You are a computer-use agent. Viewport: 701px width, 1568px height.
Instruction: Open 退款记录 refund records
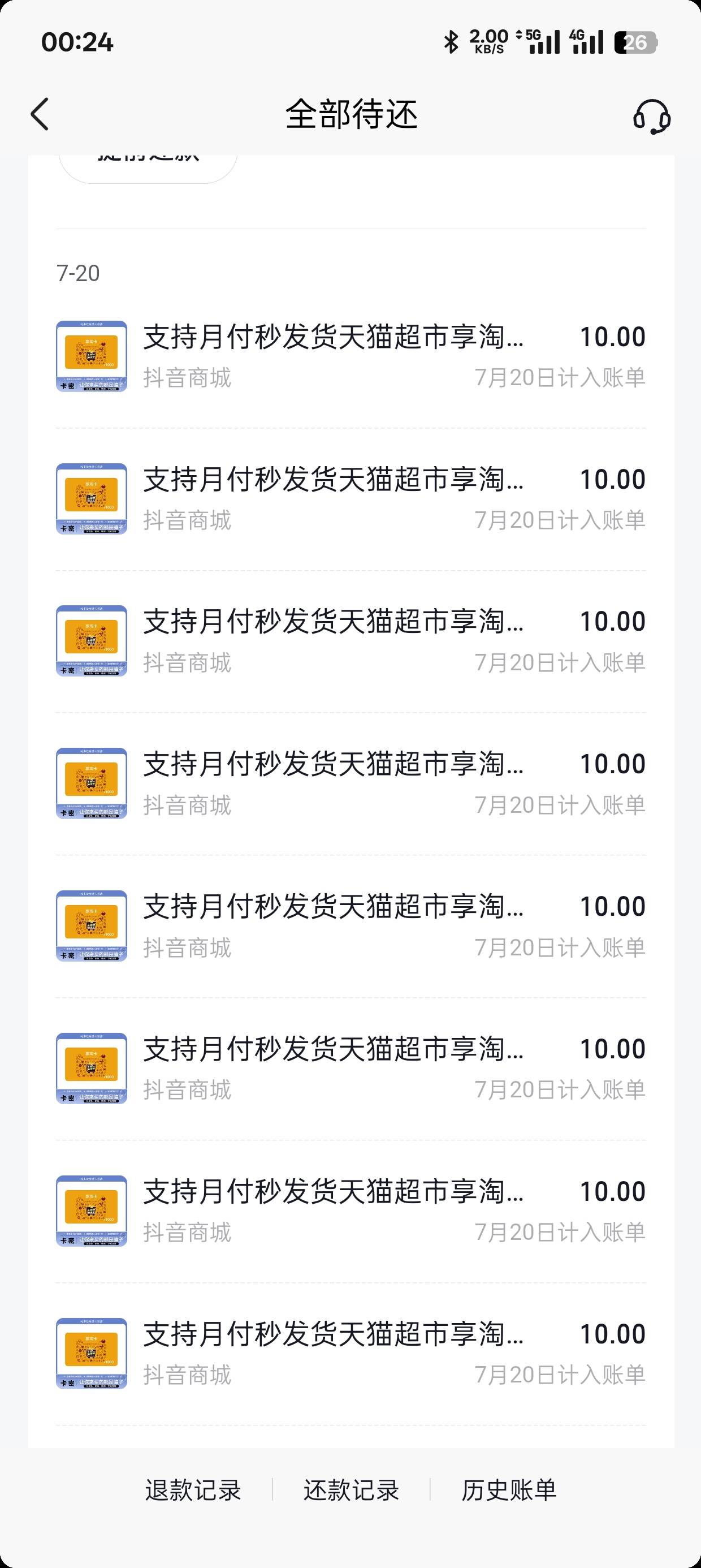click(x=193, y=1490)
